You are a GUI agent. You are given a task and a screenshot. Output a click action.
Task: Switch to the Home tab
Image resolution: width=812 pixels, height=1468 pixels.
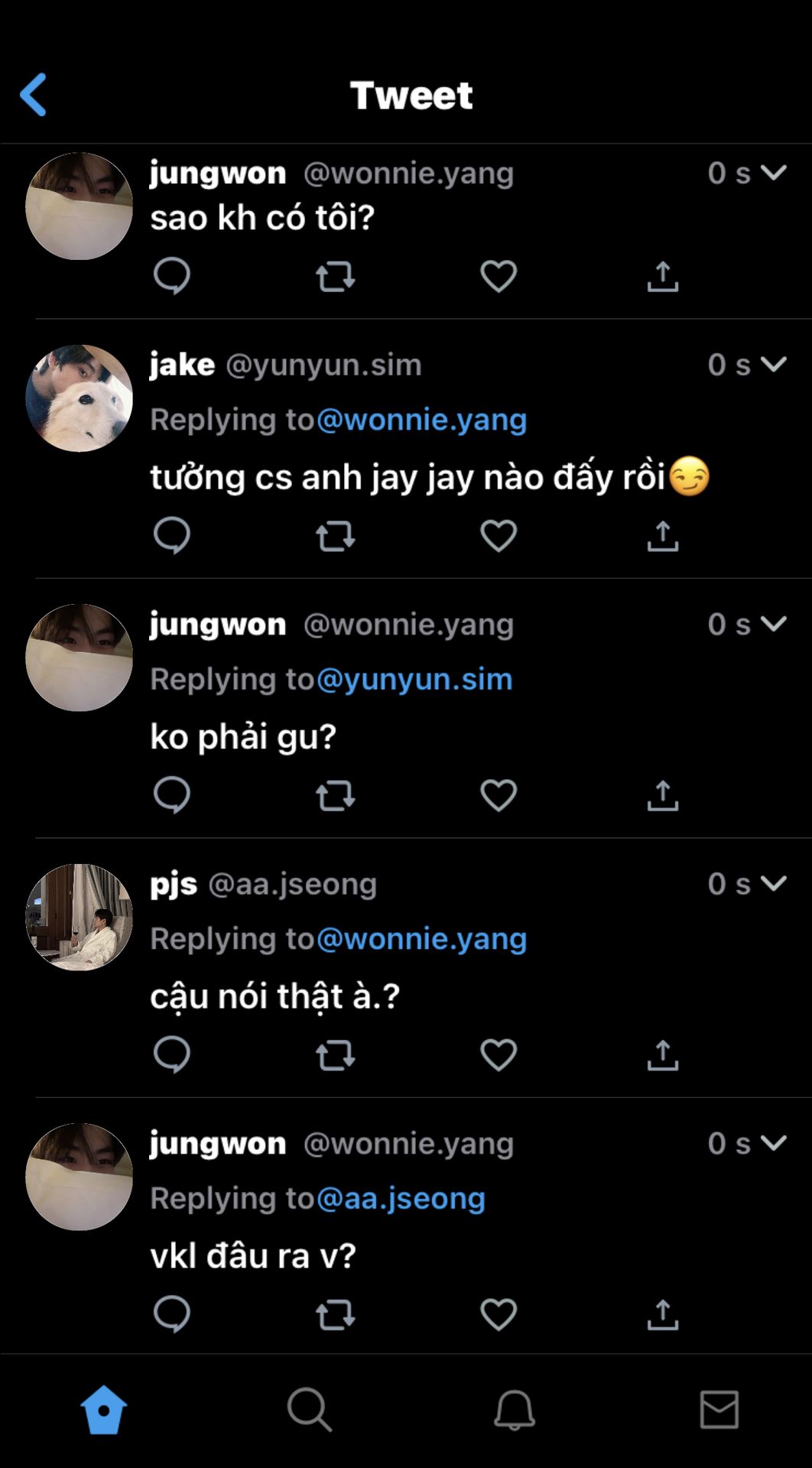(x=104, y=1409)
